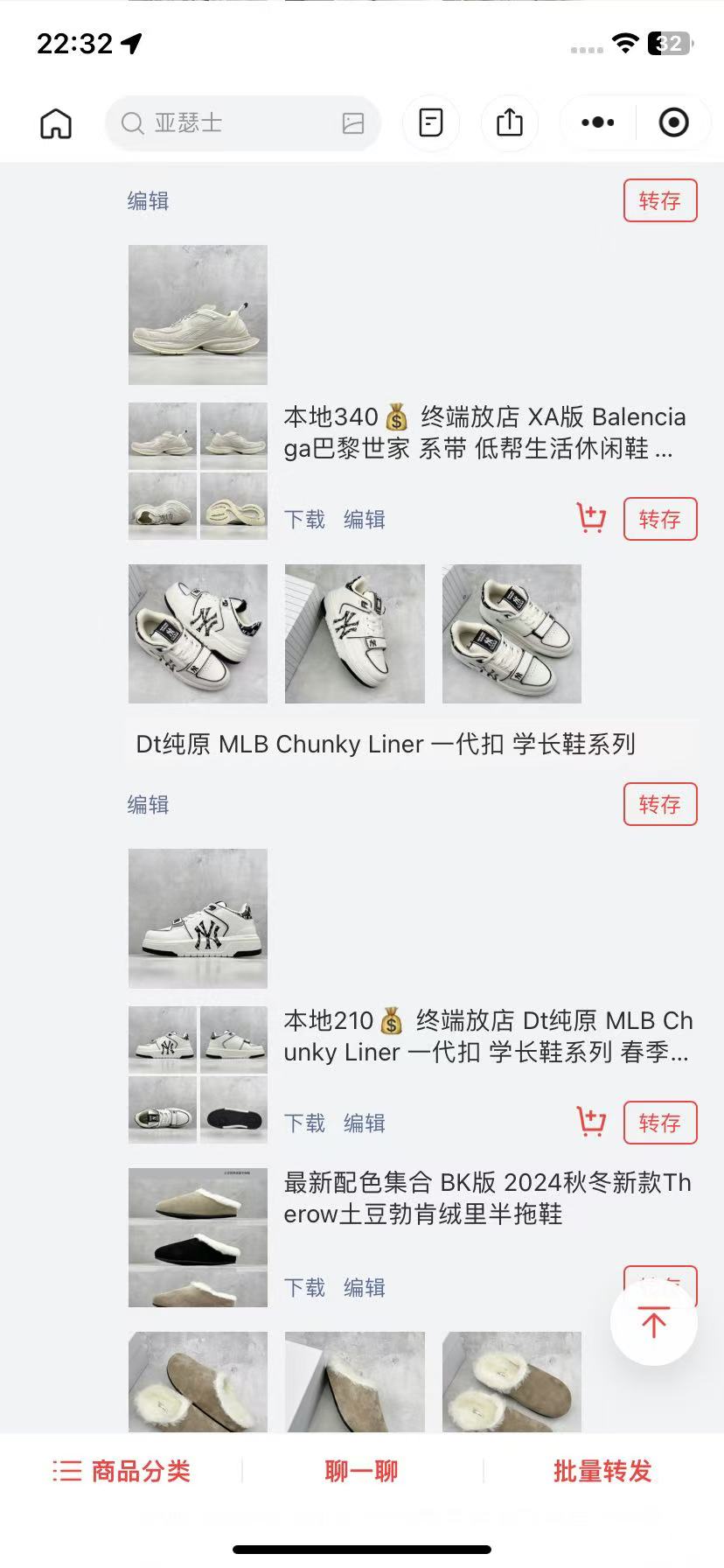Open the Dt纯原 MLB Chunky Liner title

click(386, 744)
